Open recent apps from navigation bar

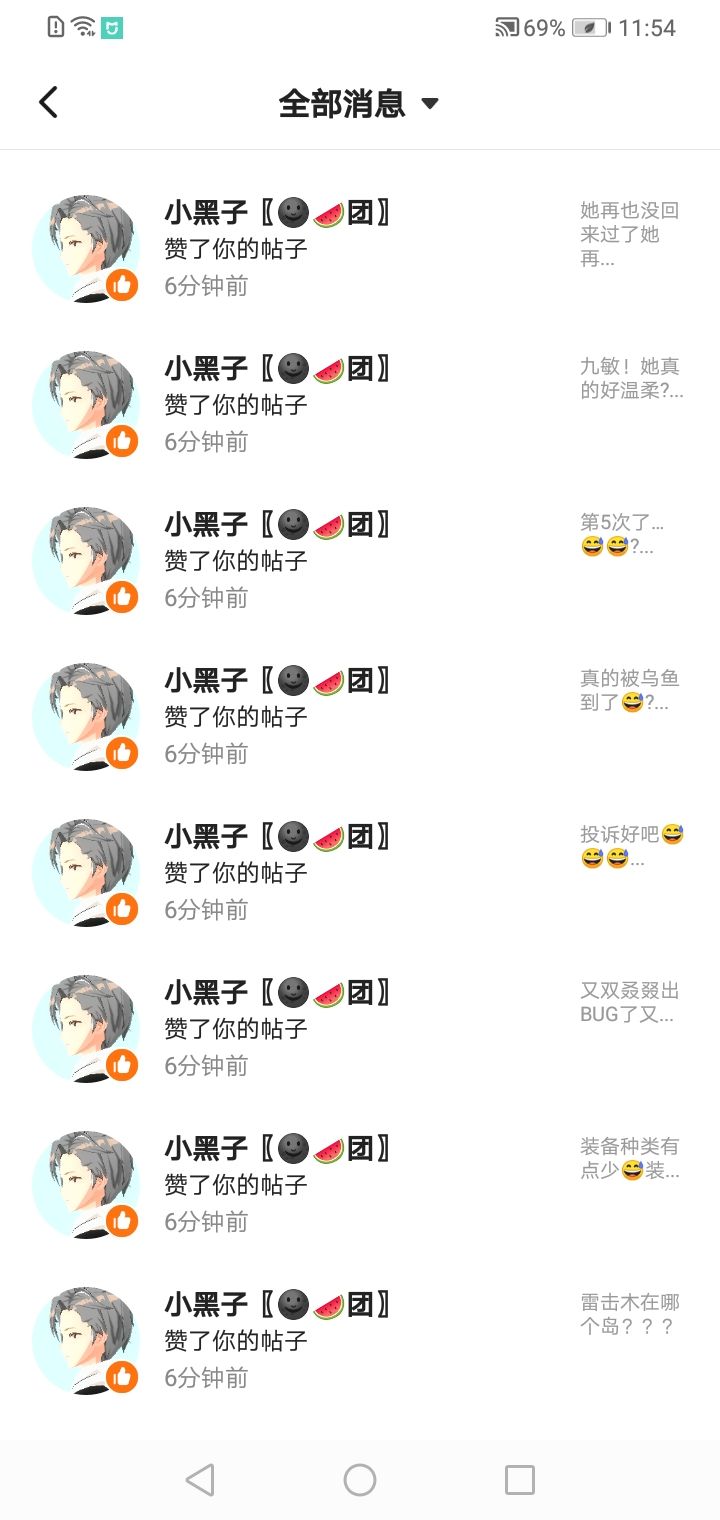tap(519, 1479)
